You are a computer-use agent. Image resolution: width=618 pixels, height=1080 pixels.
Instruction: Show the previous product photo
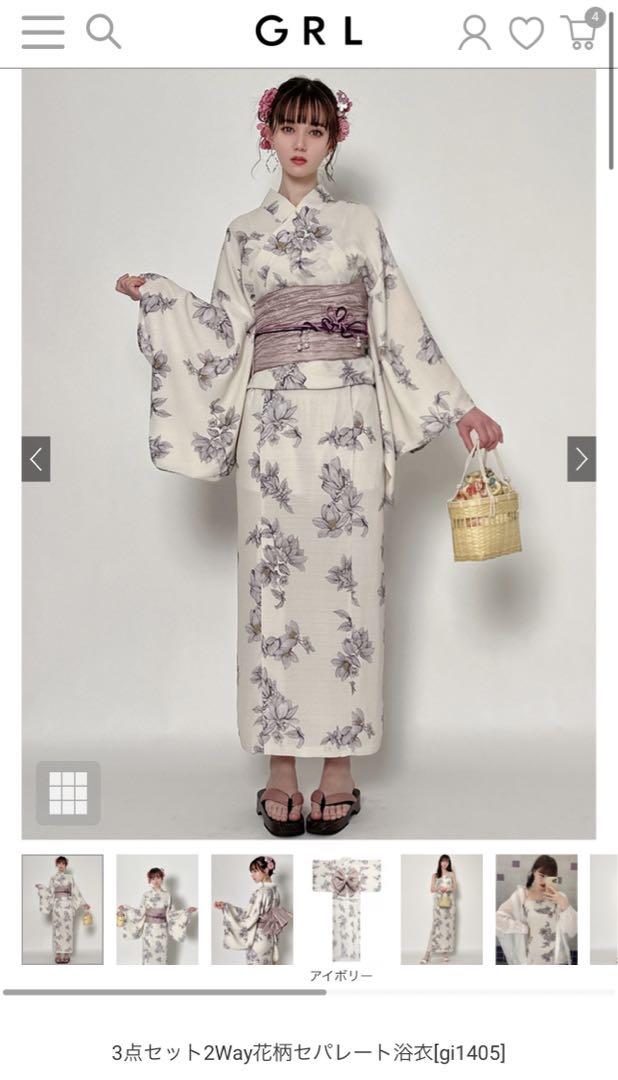36,459
